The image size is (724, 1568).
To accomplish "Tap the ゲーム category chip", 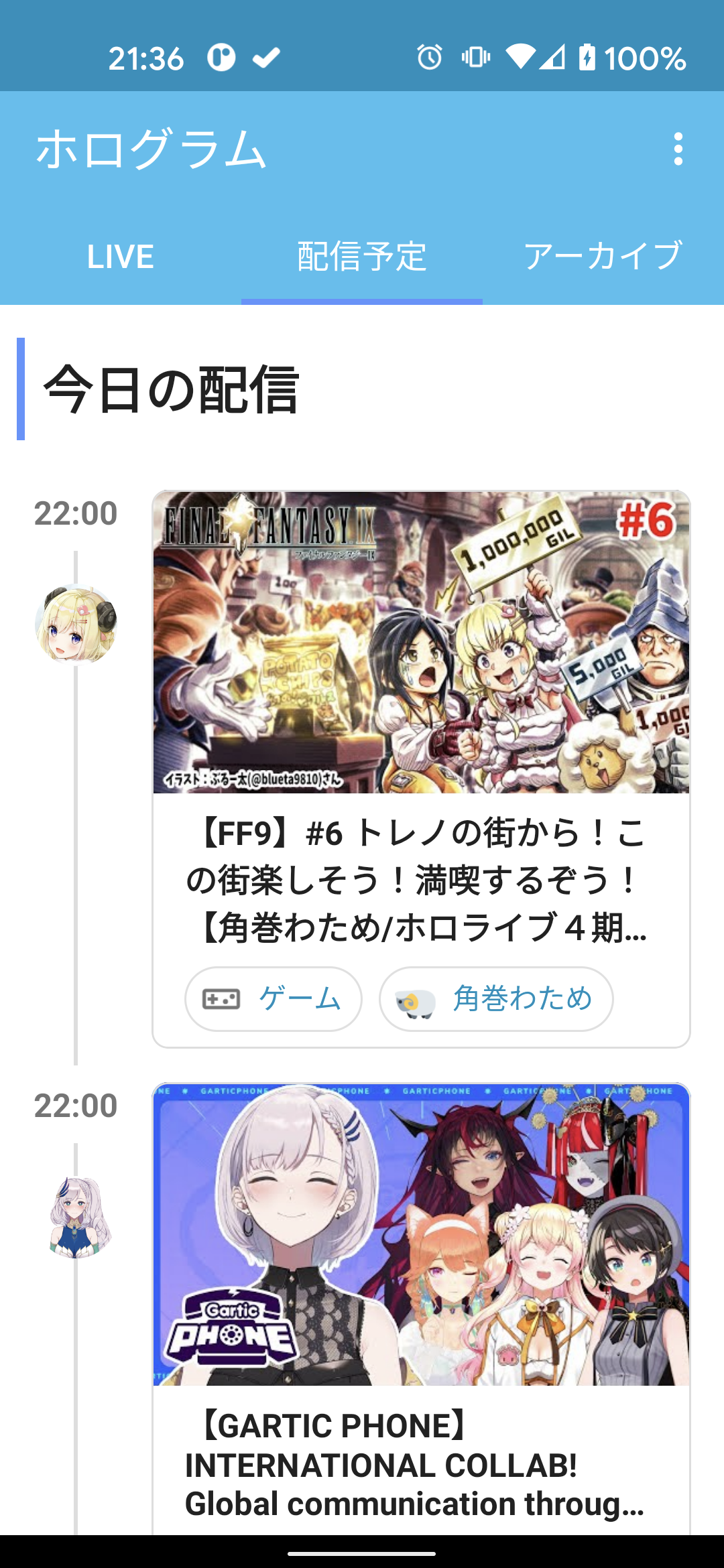I will [274, 999].
